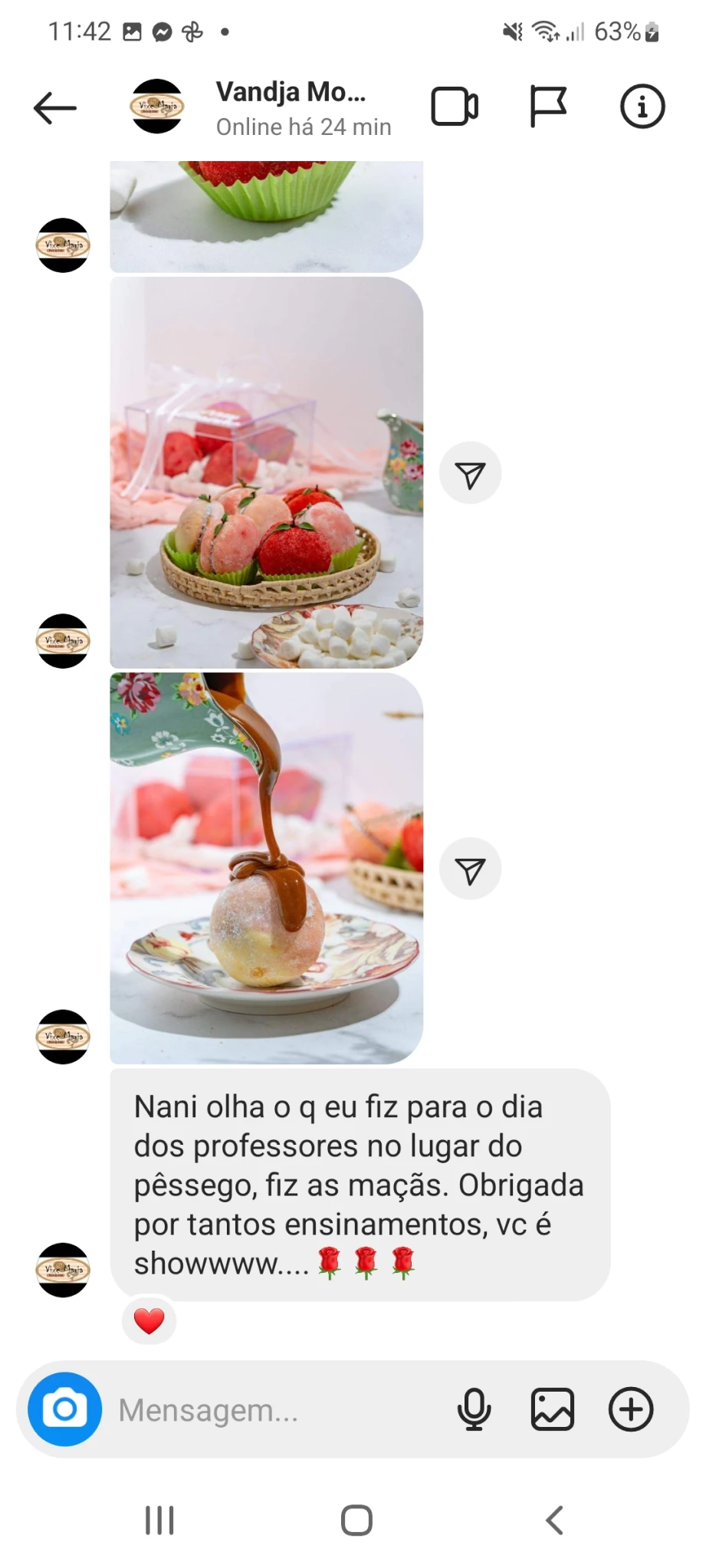
Task: Open conversation info details
Action: click(x=642, y=107)
